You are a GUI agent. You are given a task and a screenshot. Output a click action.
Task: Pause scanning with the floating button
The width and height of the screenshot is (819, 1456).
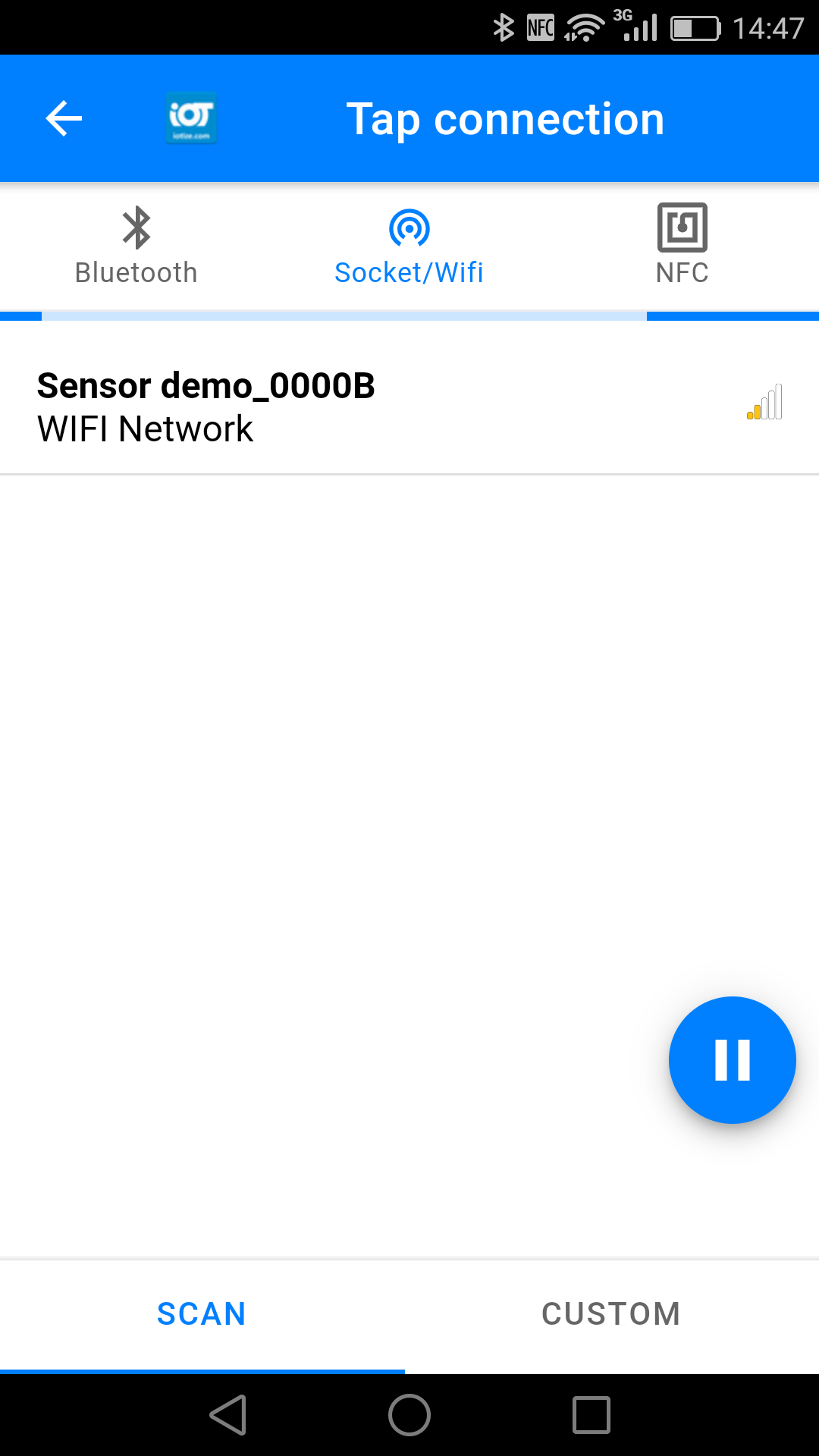click(x=733, y=1059)
